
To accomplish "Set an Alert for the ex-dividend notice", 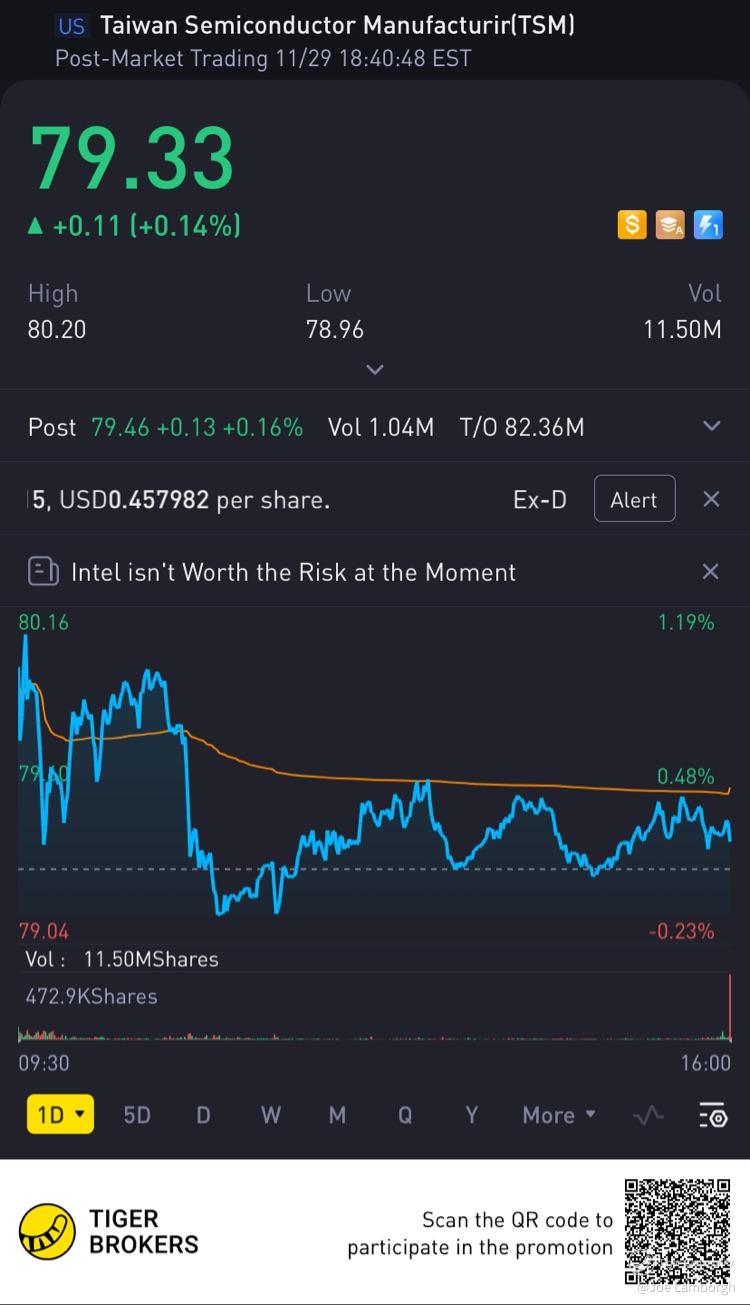I will [x=634, y=499].
